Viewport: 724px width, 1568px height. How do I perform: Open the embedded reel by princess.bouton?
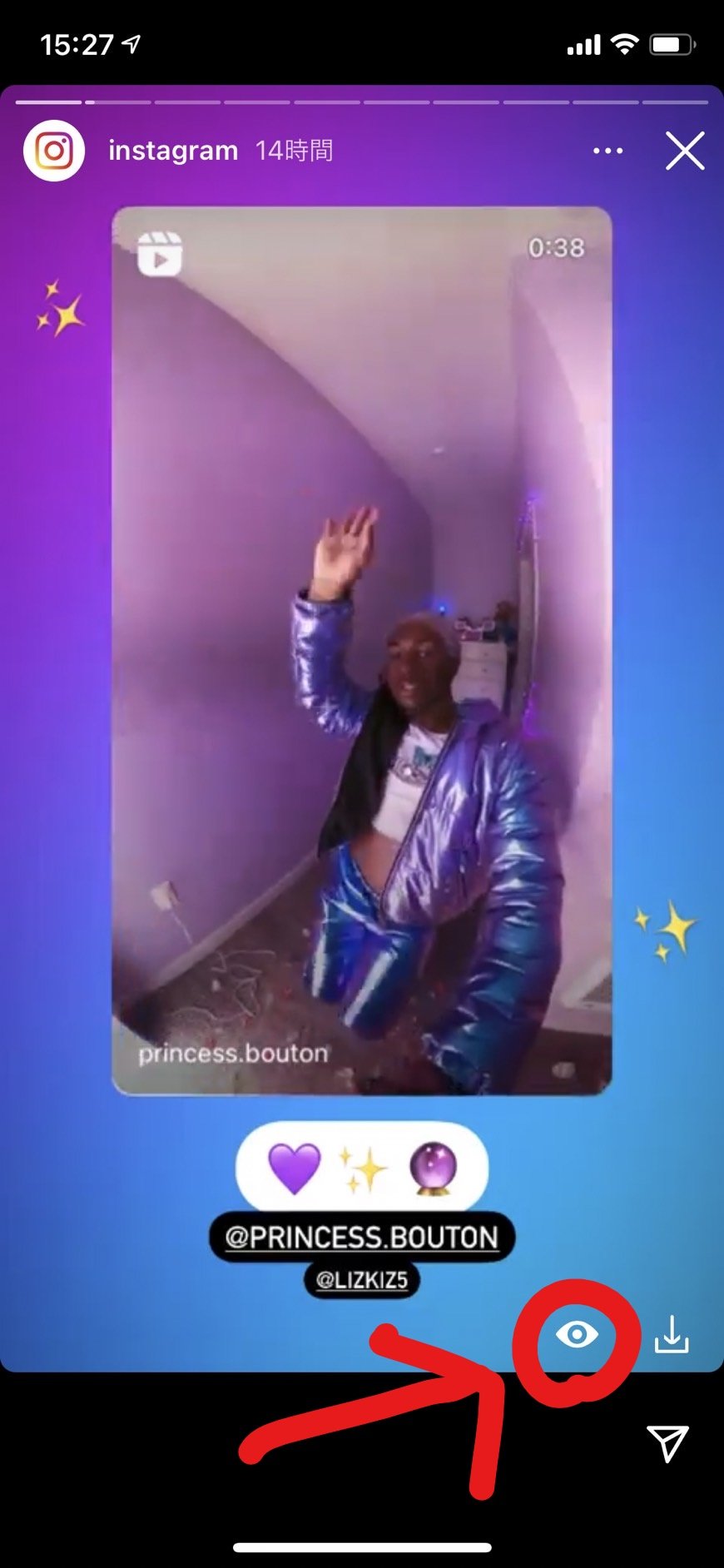coord(362,651)
